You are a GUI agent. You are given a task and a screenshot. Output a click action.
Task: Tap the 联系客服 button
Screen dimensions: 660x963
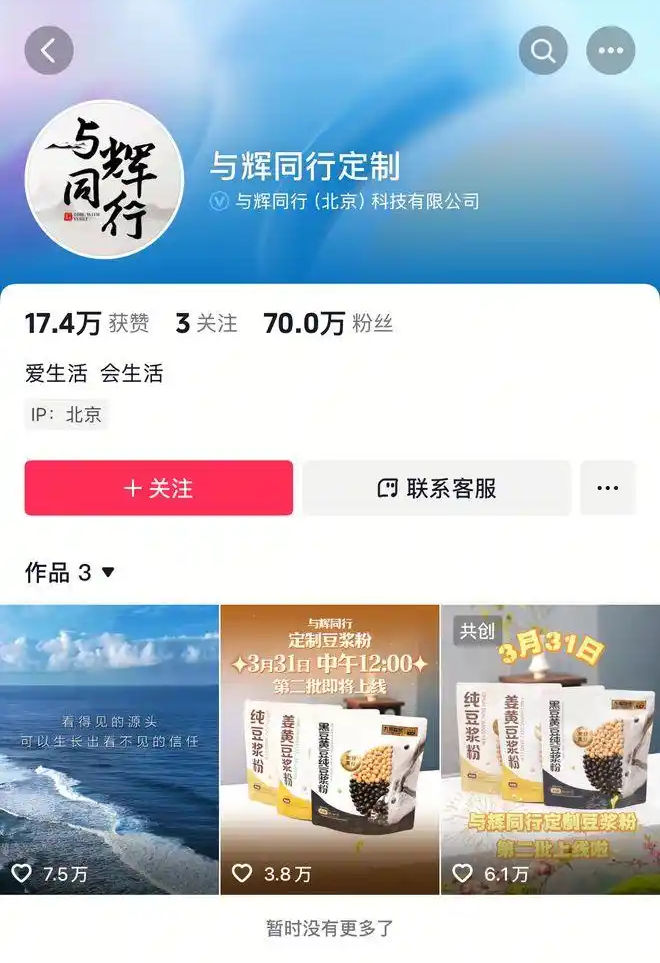436,488
